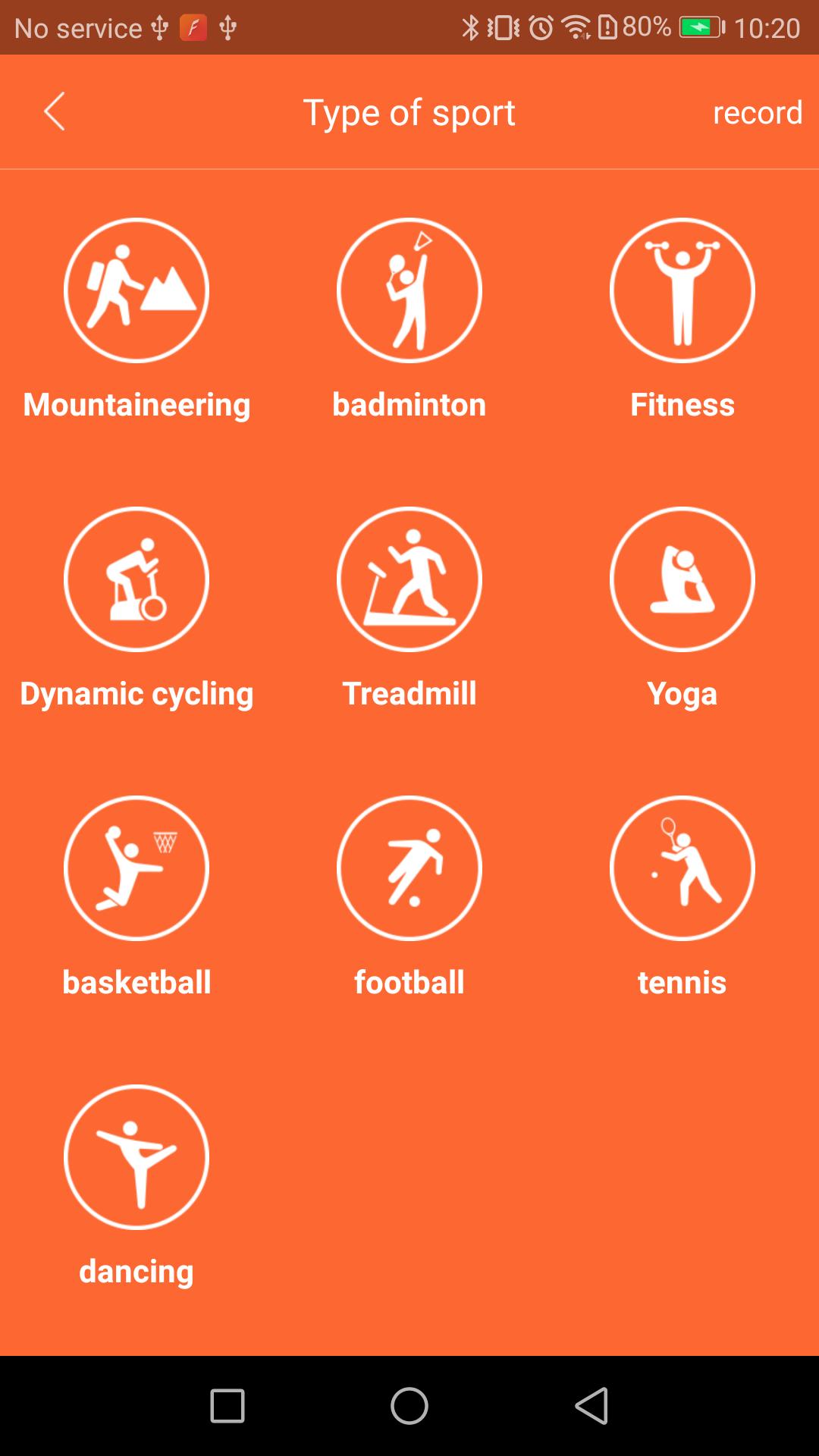Image resolution: width=819 pixels, height=1456 pixels.
Task: Choose football from the grid
Action: point(409,868)
